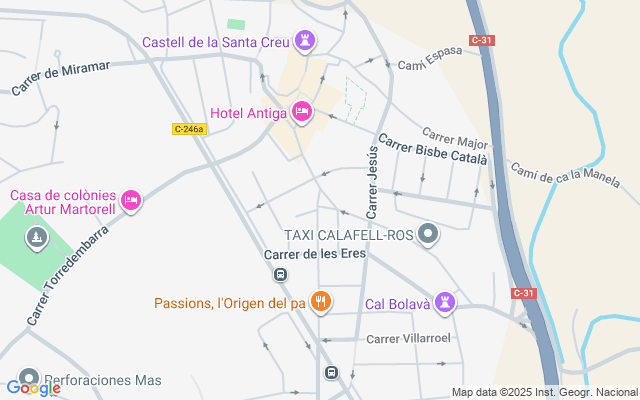Open the TAXI CALAFELL-ROS place pin

click(x=429, y=235)
